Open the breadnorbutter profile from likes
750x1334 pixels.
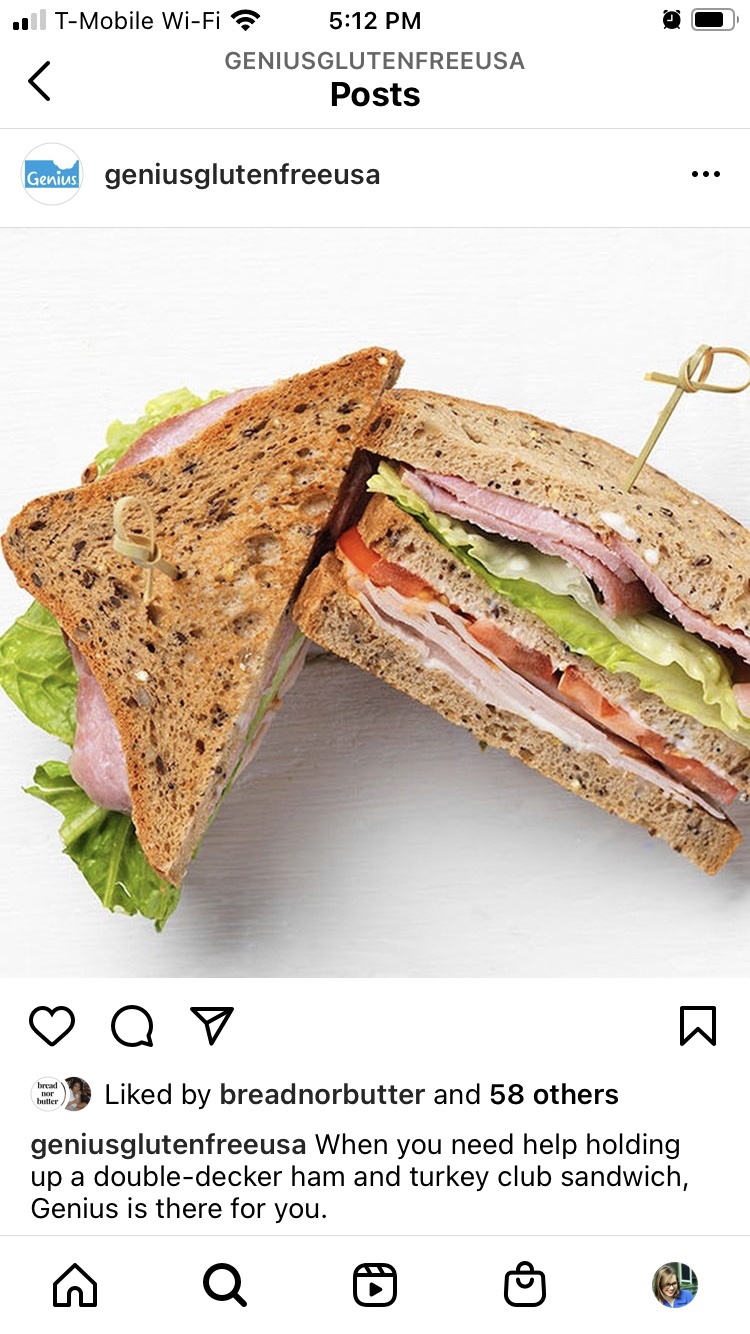click(x=324, y=1095)
